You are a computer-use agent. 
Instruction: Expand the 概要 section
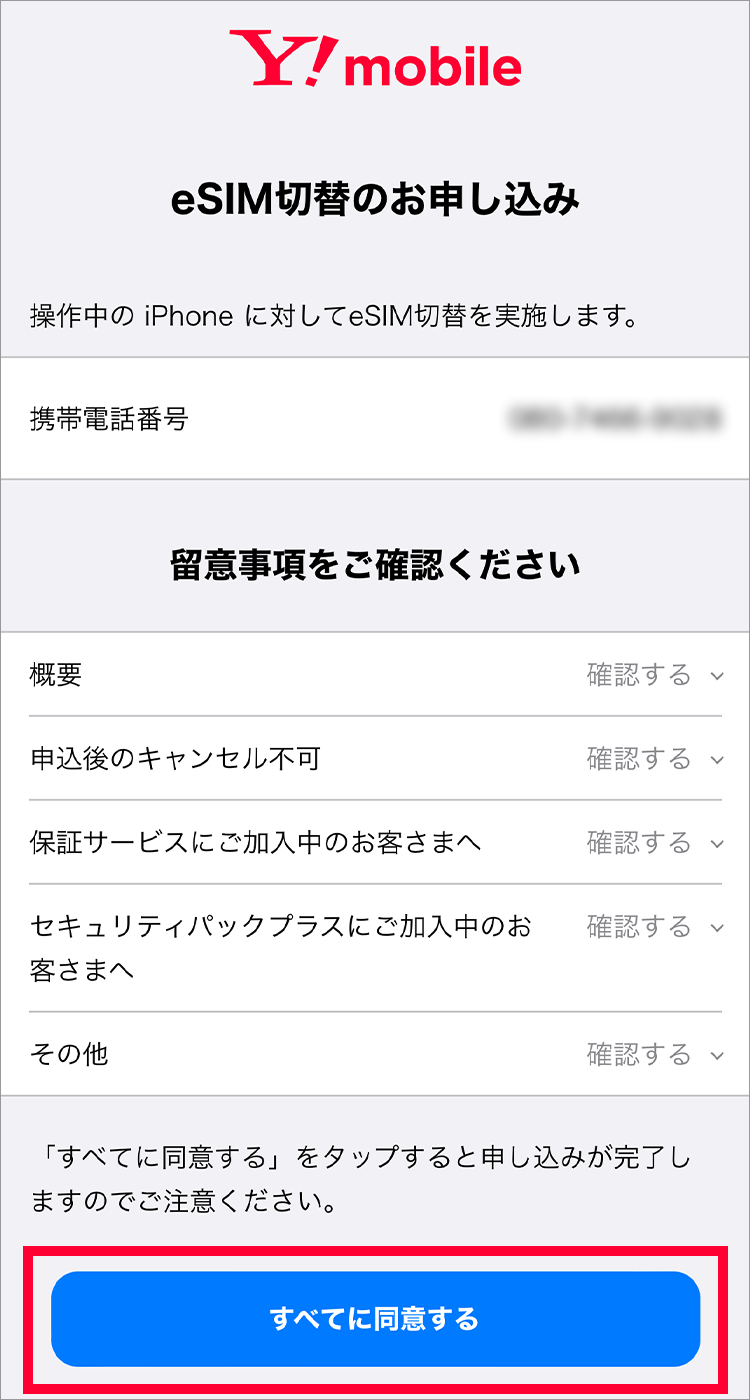tap(654, 675)
